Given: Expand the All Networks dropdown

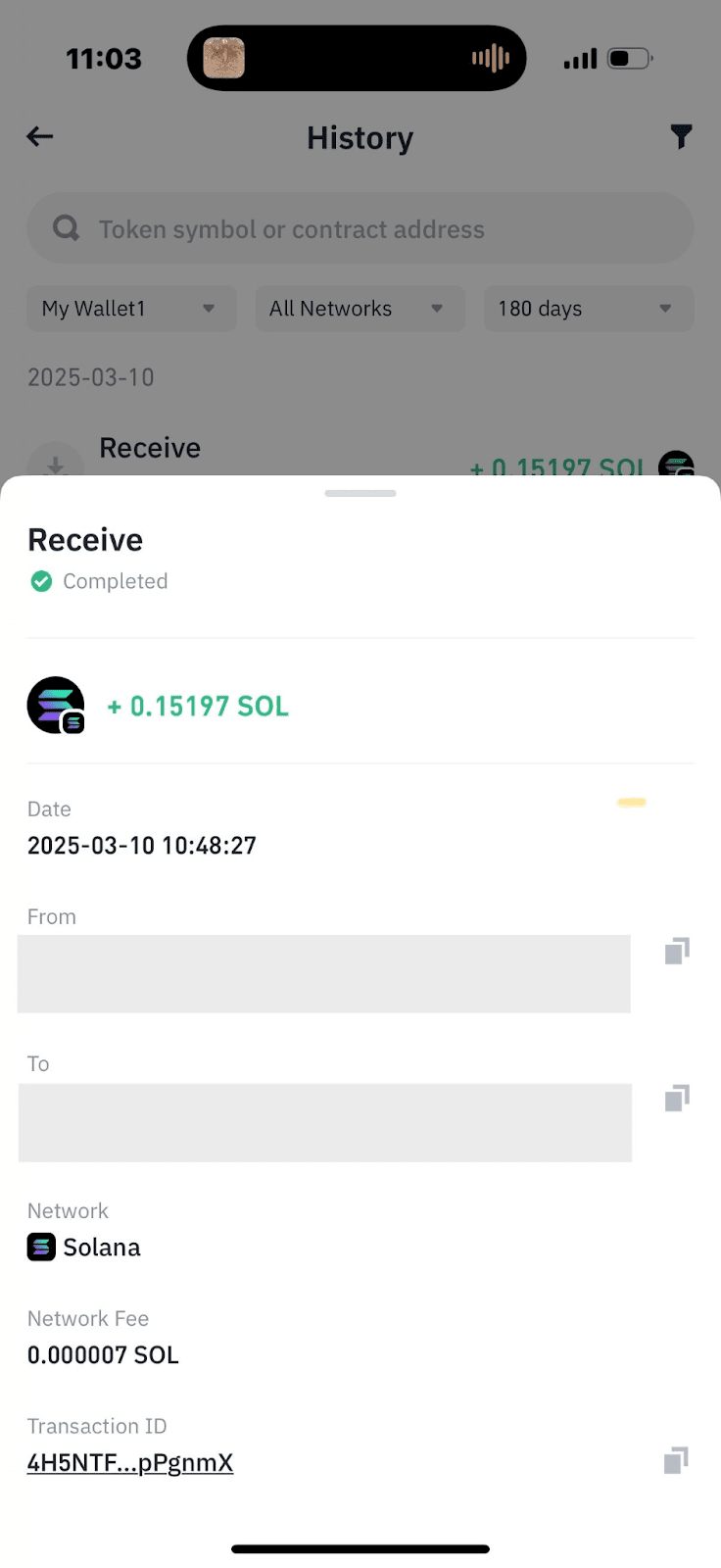Looking at the screenshot, I should (360, 309).
